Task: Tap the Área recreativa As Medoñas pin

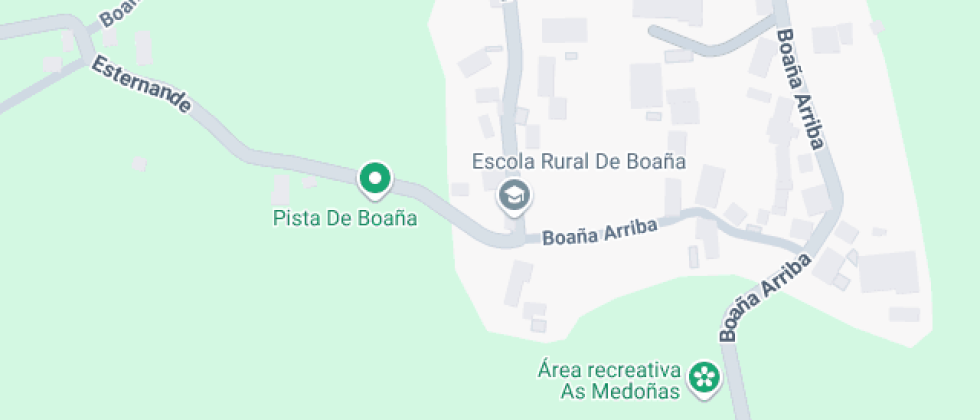Action: pyautogui.click(x=706, y=378)
